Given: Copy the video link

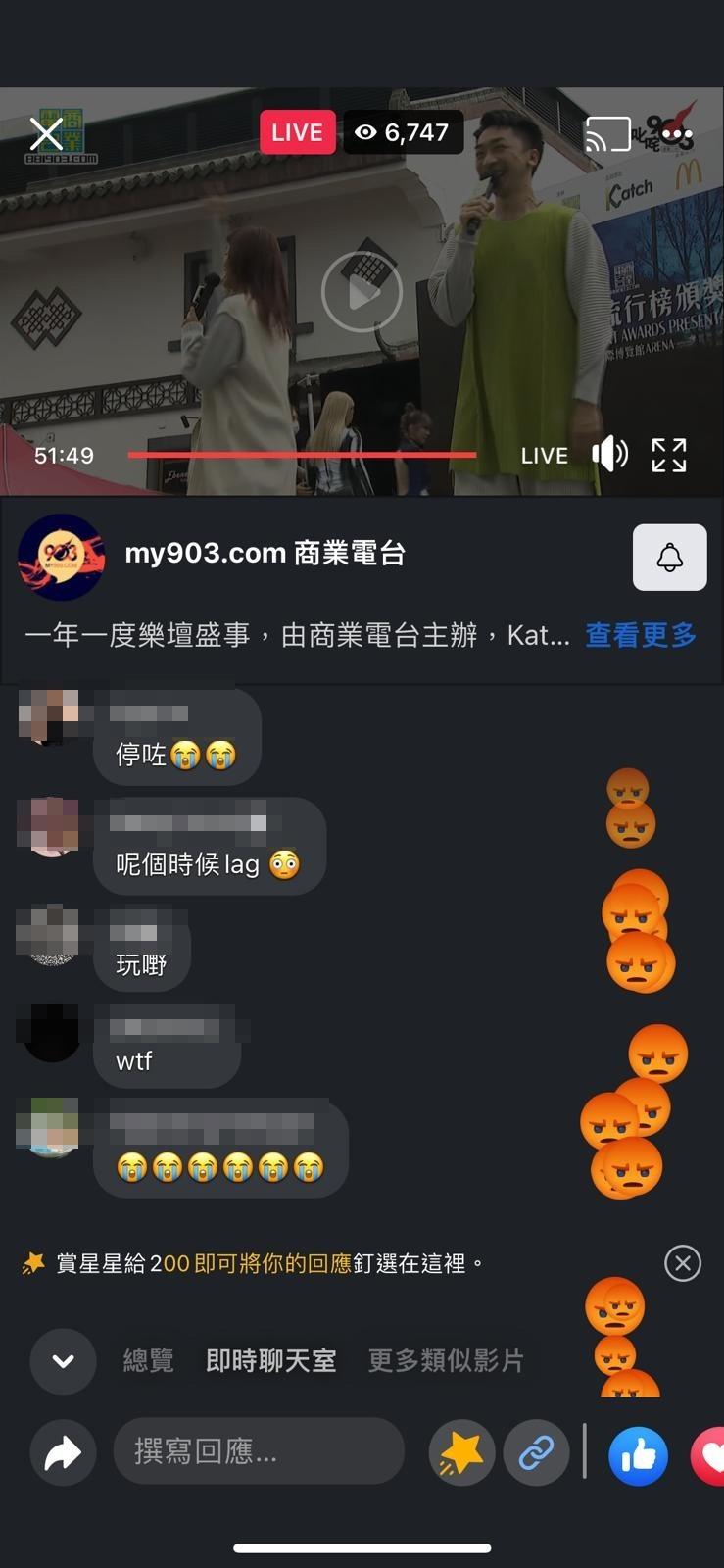Looking at the screenshot, I should [x=536, y=1452].
